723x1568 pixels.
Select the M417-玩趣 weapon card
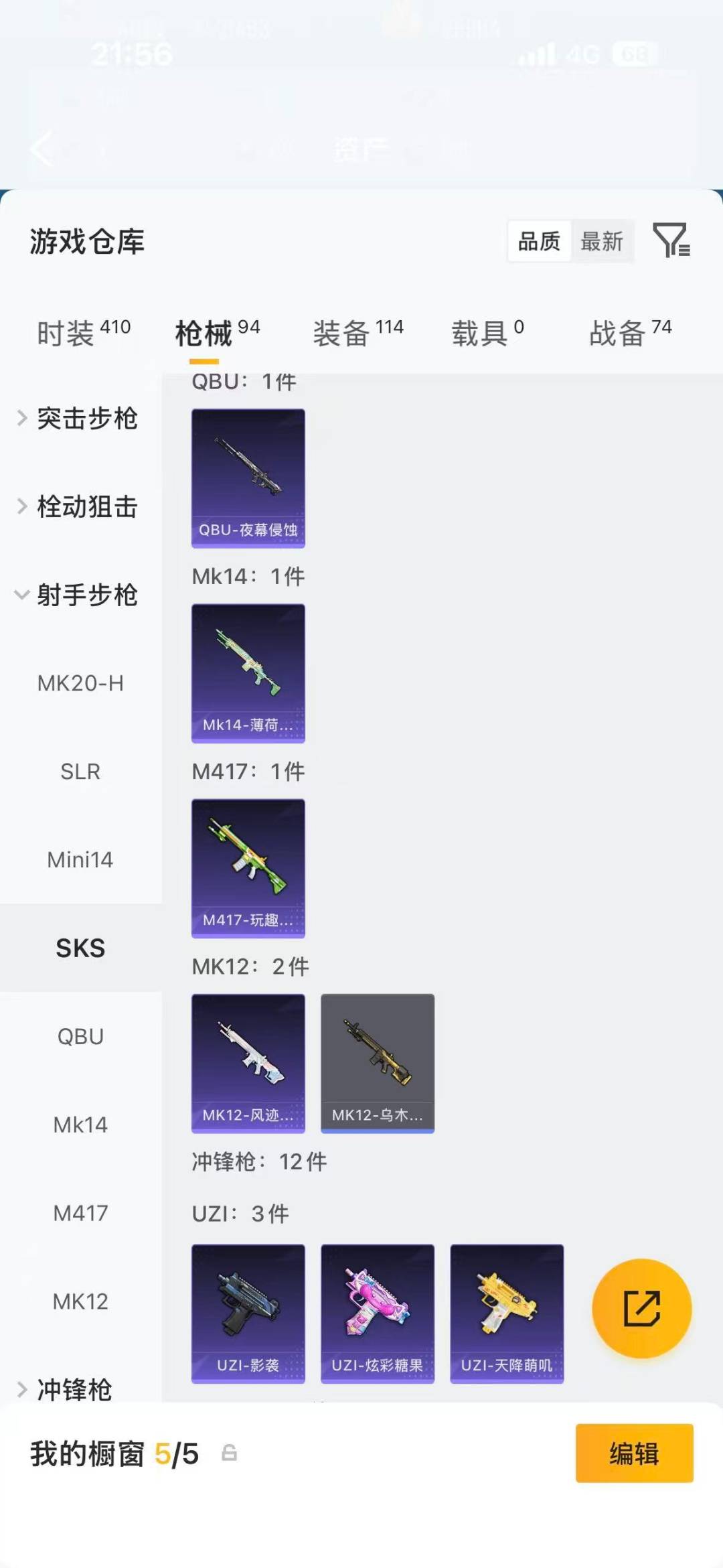248,867
